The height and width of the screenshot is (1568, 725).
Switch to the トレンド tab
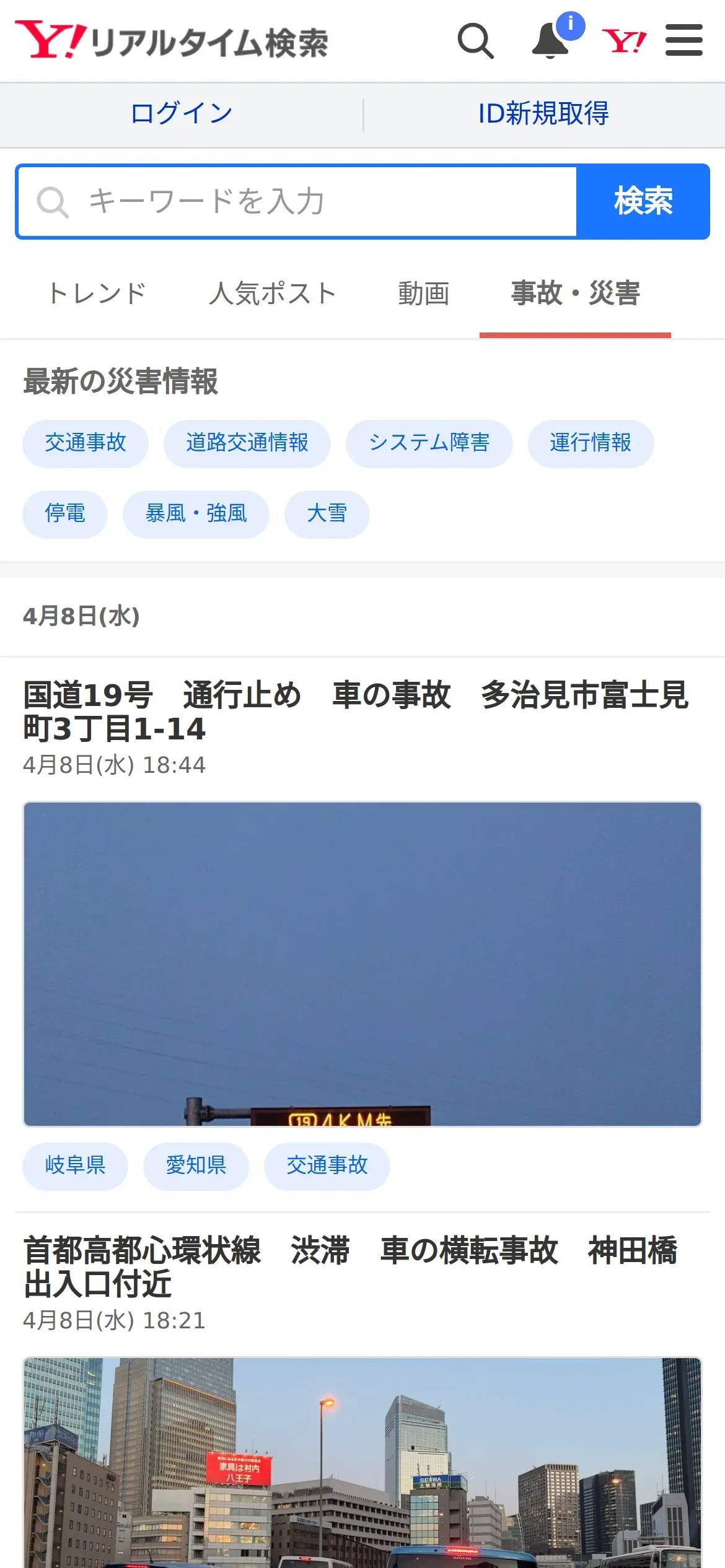click(97, 294)
